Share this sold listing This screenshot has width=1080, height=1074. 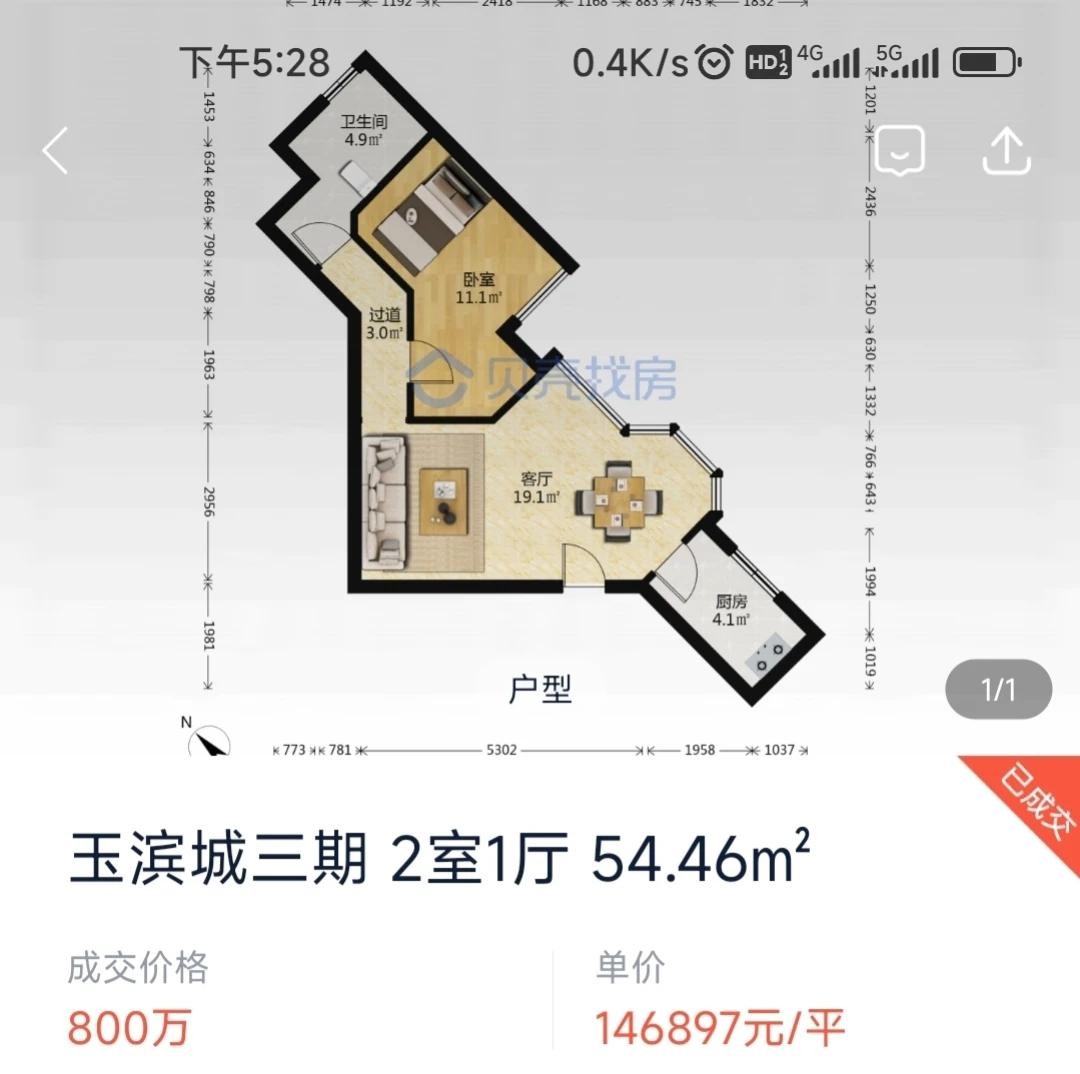click(1007, 151)
